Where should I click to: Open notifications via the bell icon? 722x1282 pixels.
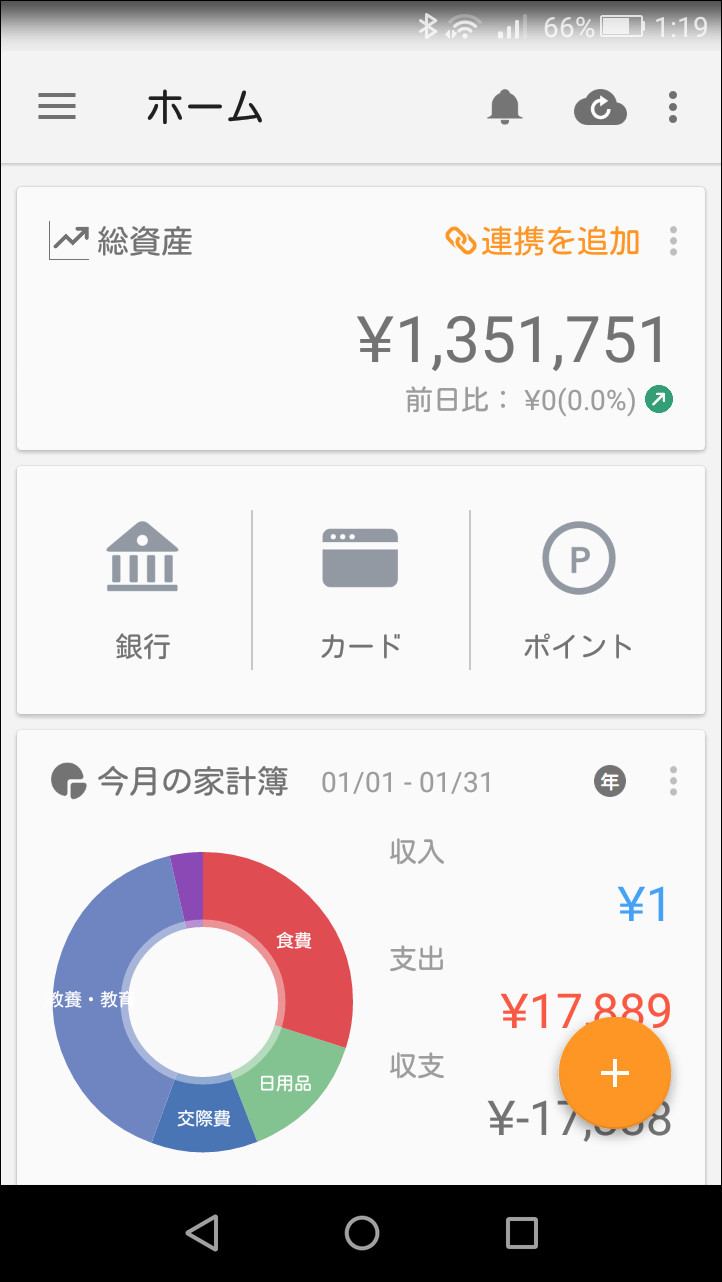click(x=504, y=107)
